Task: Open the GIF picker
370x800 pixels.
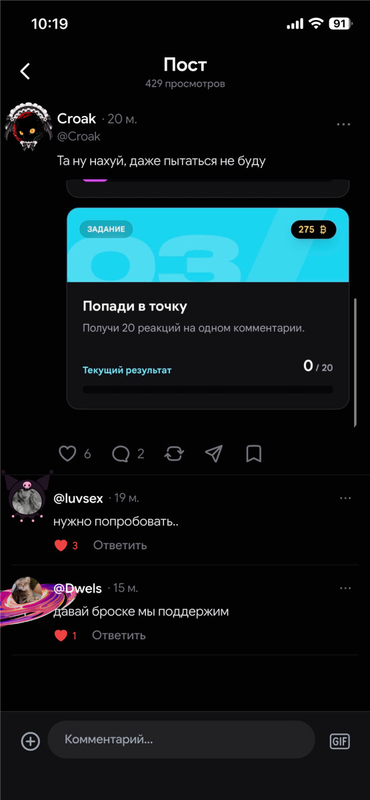Action: [x=340, y=741]
